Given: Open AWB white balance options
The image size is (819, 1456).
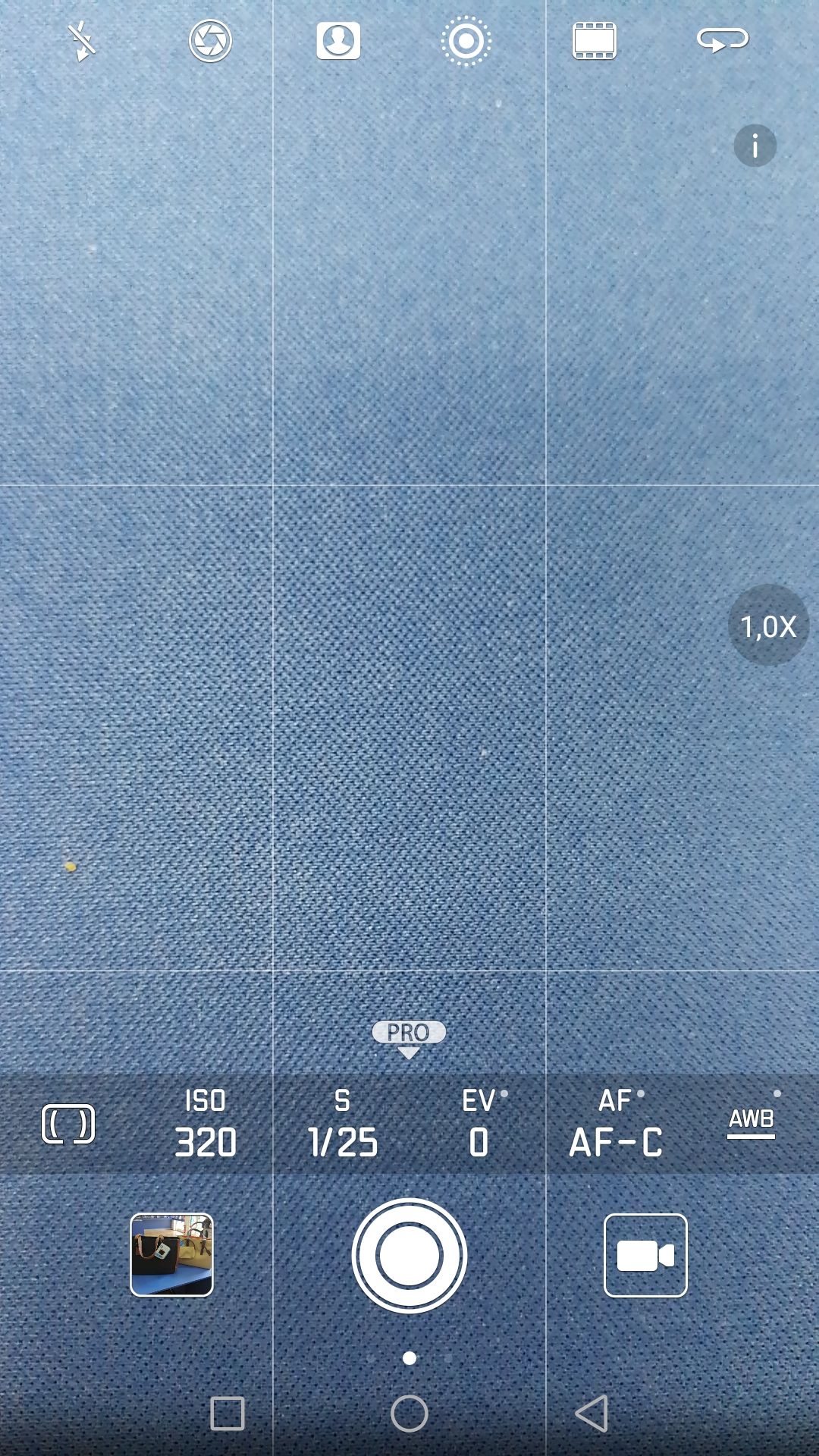Looking at the screenshot, I should click(752, 1121).
